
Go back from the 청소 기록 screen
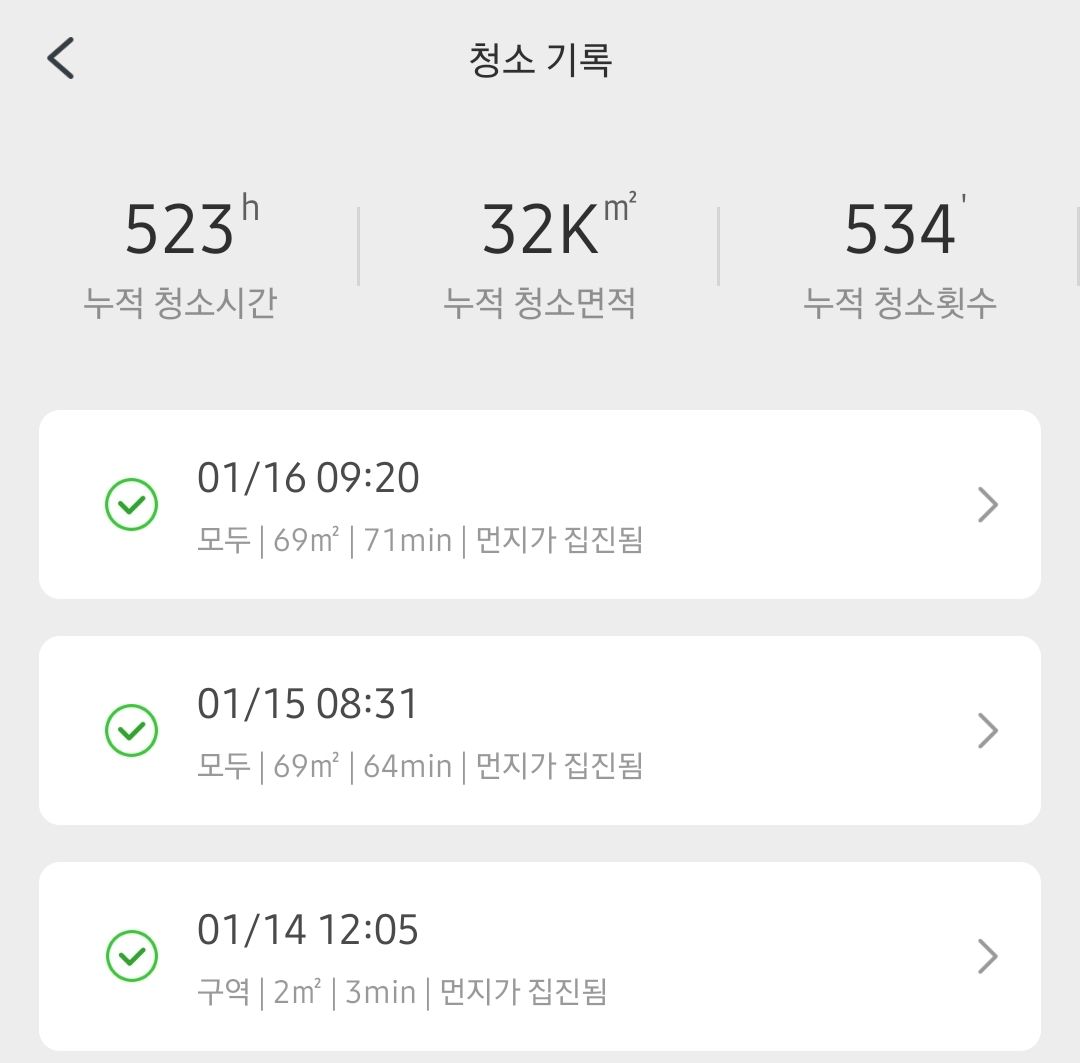(x=61, y=58)
